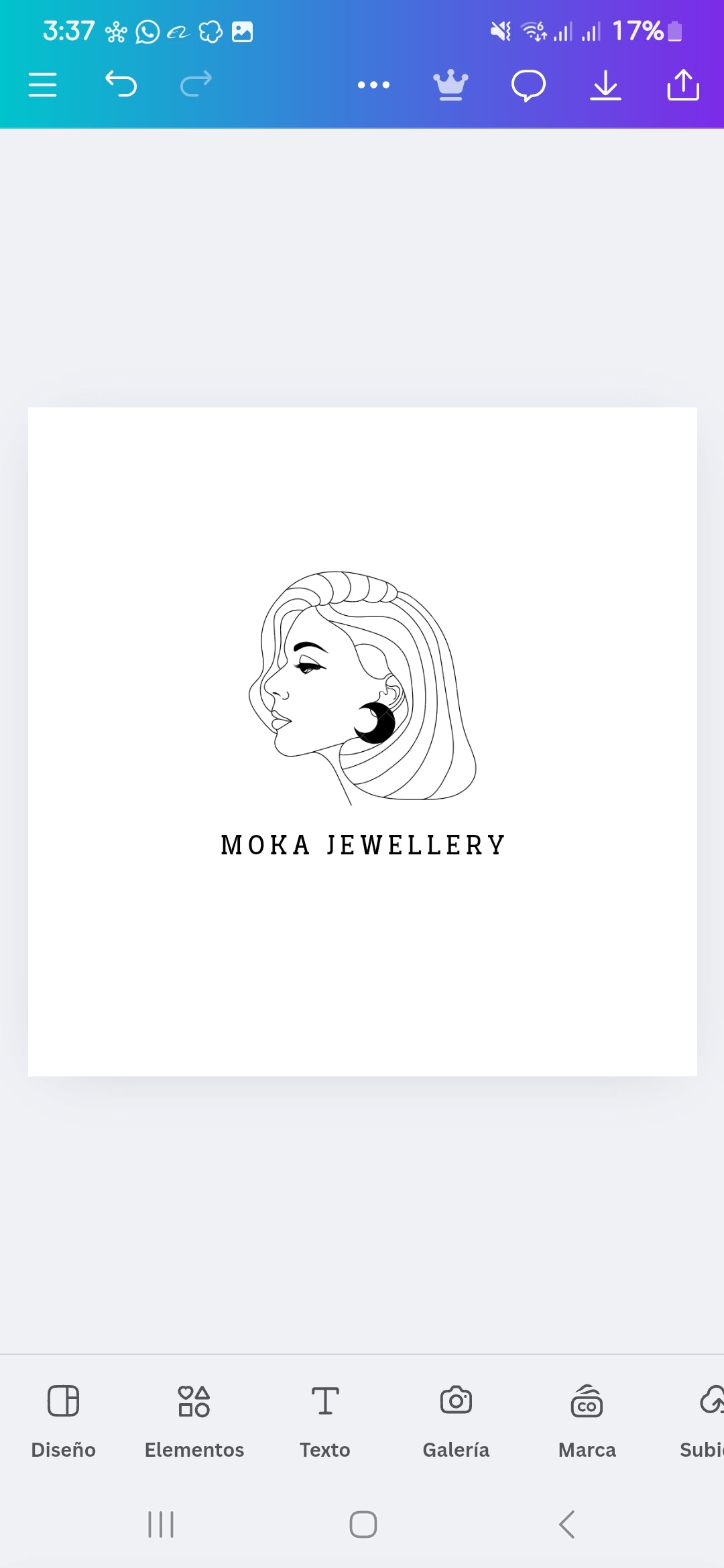Select the woman line-art graphic on canvas

tap(362, 687)
